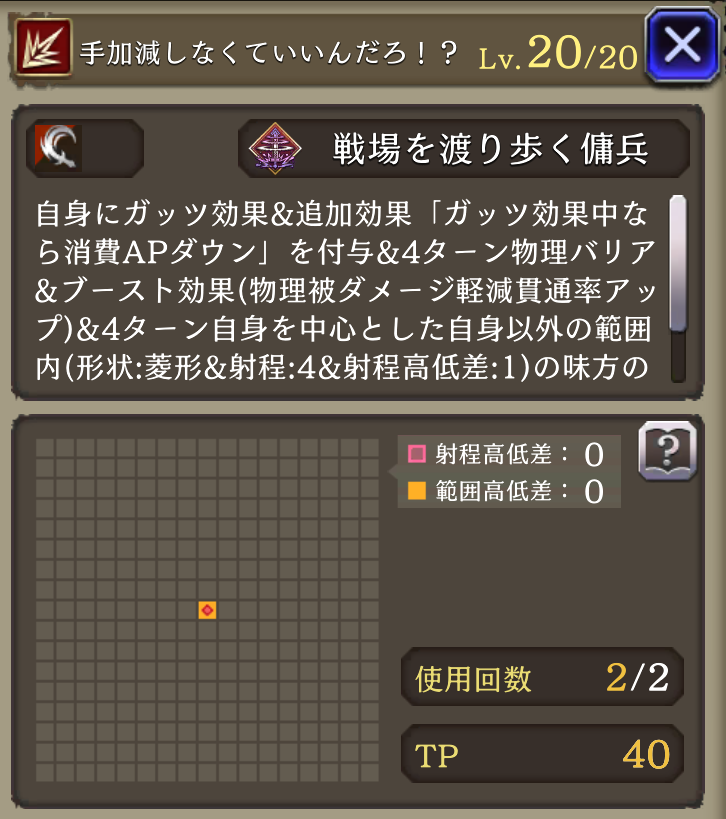726x819 pixels.
Task: Close the skill detail dialog
Action: point(681,46)
